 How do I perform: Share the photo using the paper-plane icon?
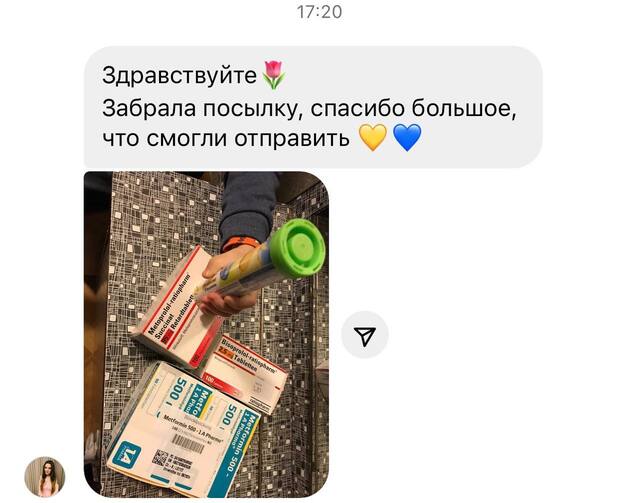pyautogui.click(x=365, y=336)
